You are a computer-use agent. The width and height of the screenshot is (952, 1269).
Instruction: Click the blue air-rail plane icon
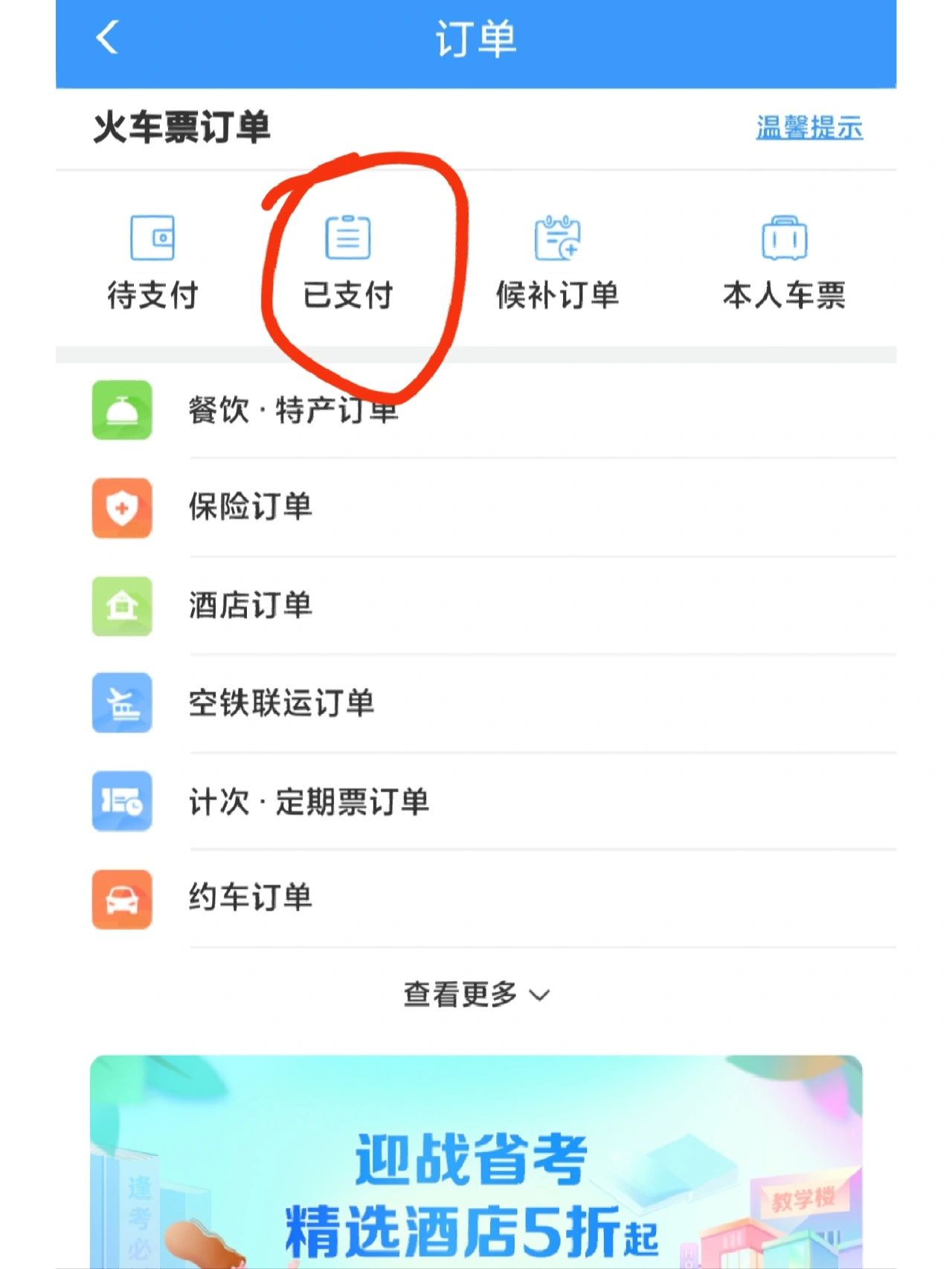click(x=121, y=703)
